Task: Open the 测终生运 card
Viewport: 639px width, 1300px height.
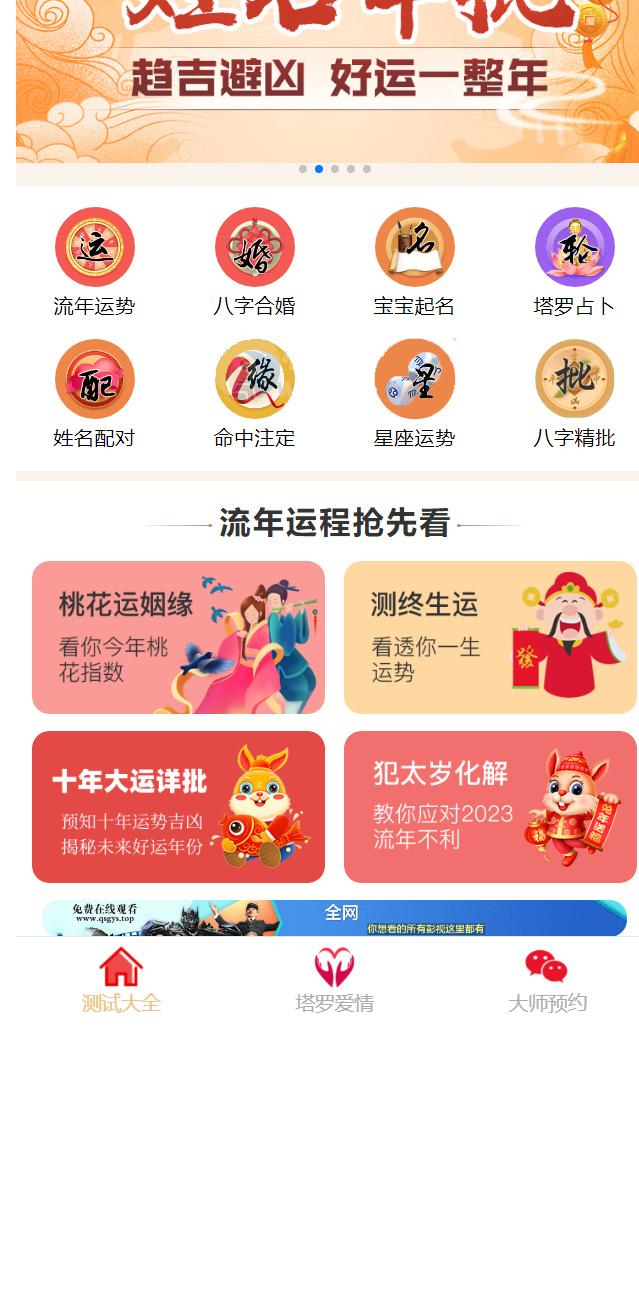Action: point(490,637)
